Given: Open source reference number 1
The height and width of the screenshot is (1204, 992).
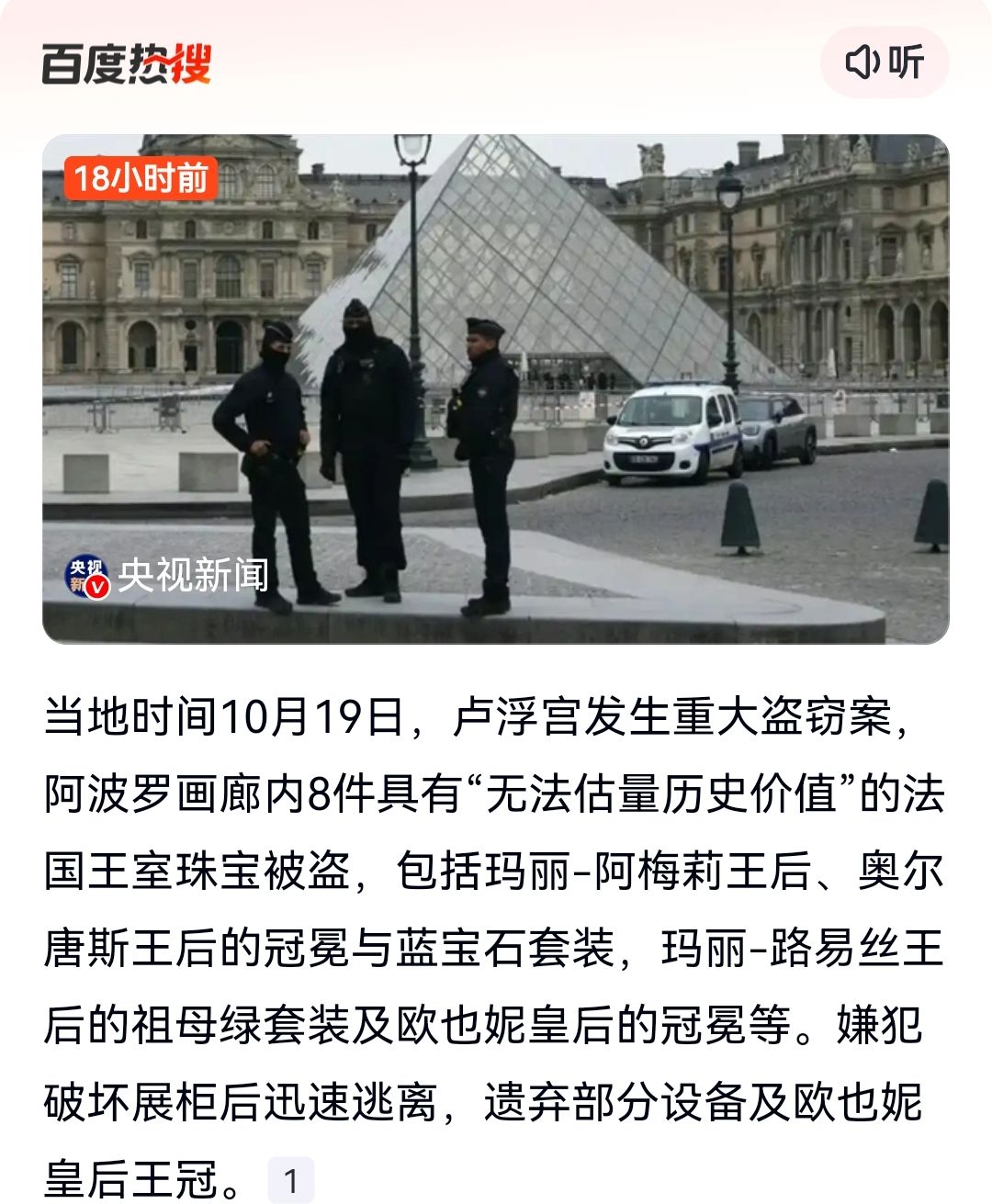Looking at the screenshot, I should coord(291,1180).
